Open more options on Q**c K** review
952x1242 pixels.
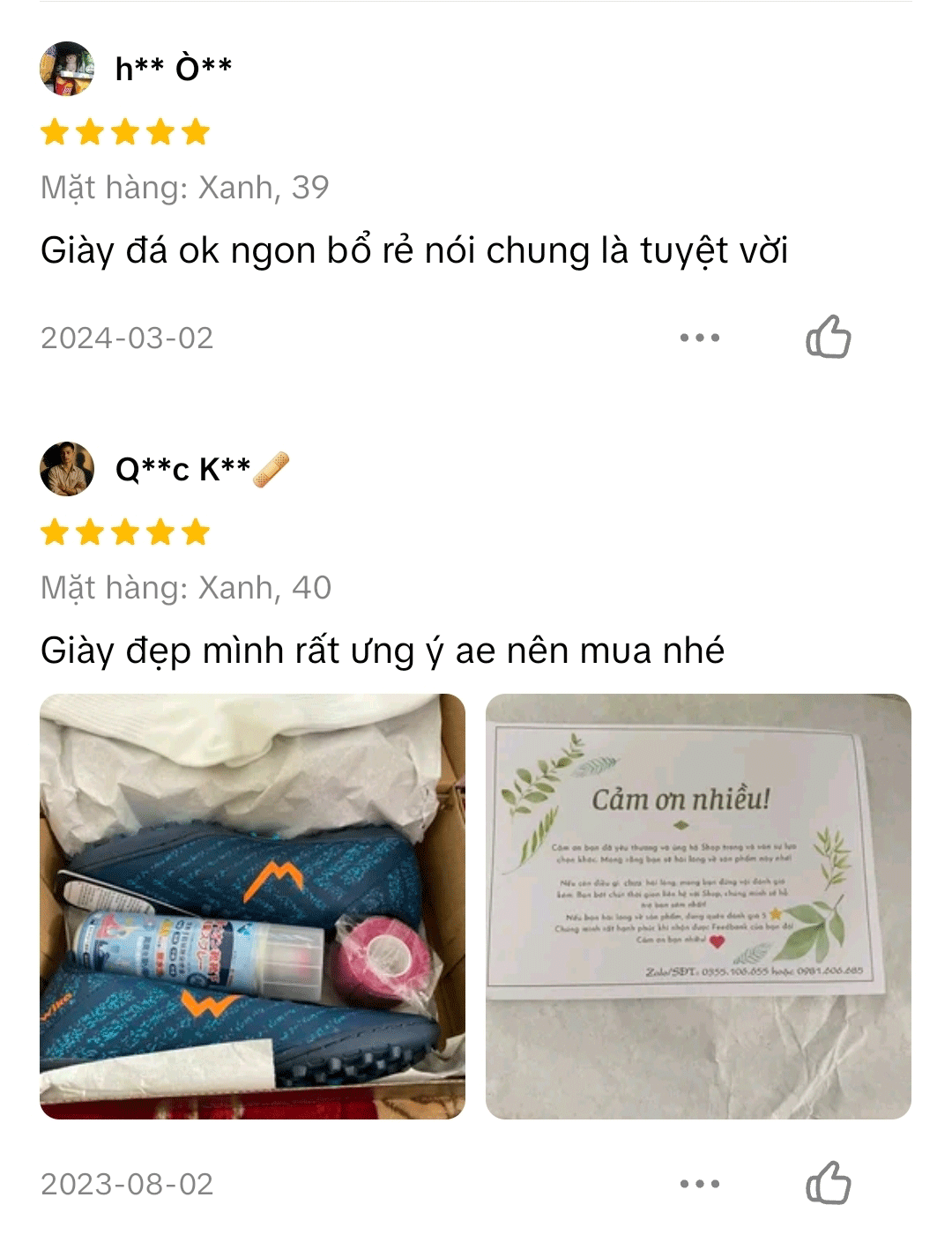tap(700, 1184)
